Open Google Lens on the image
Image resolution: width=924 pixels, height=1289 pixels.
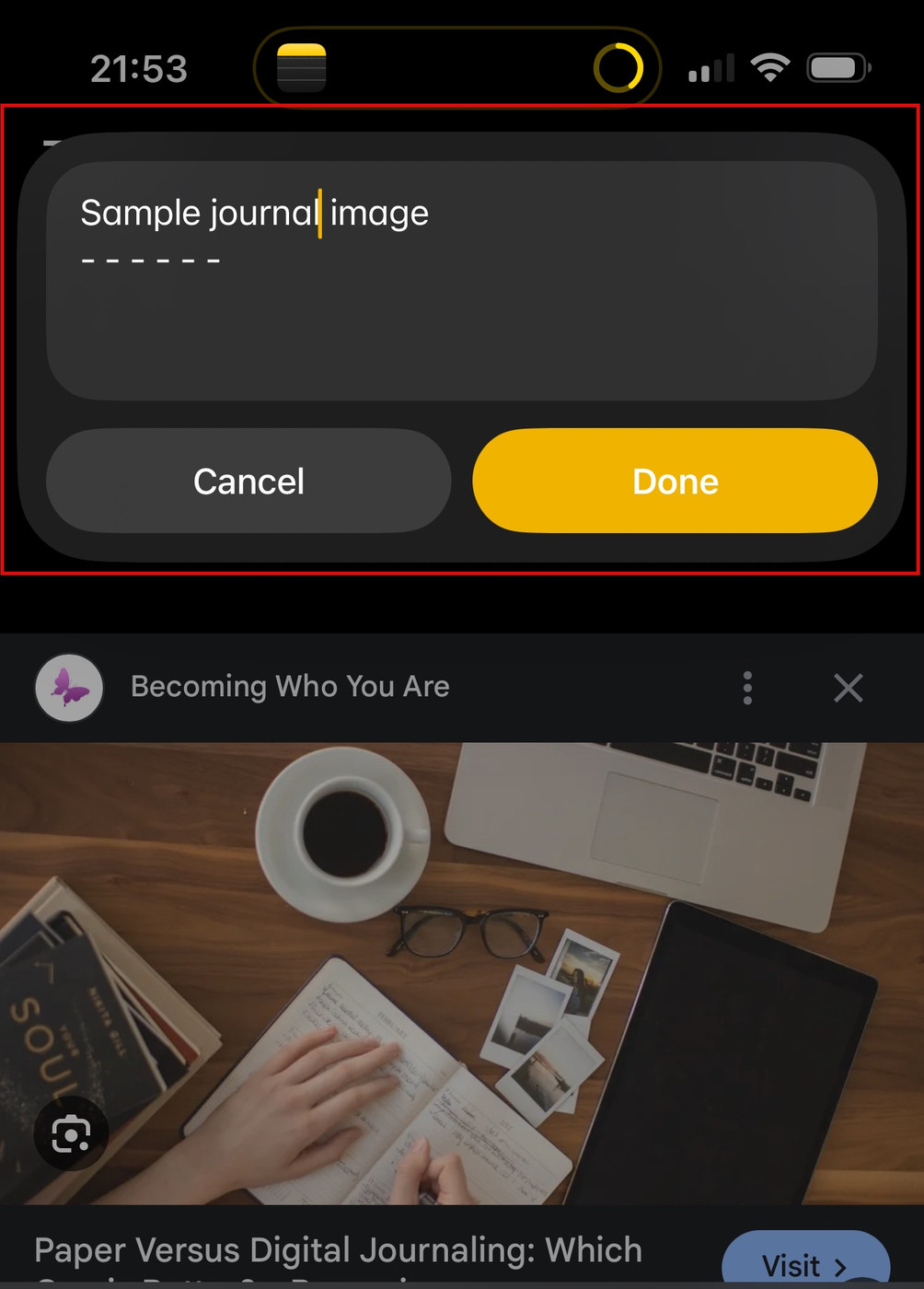71,1133
